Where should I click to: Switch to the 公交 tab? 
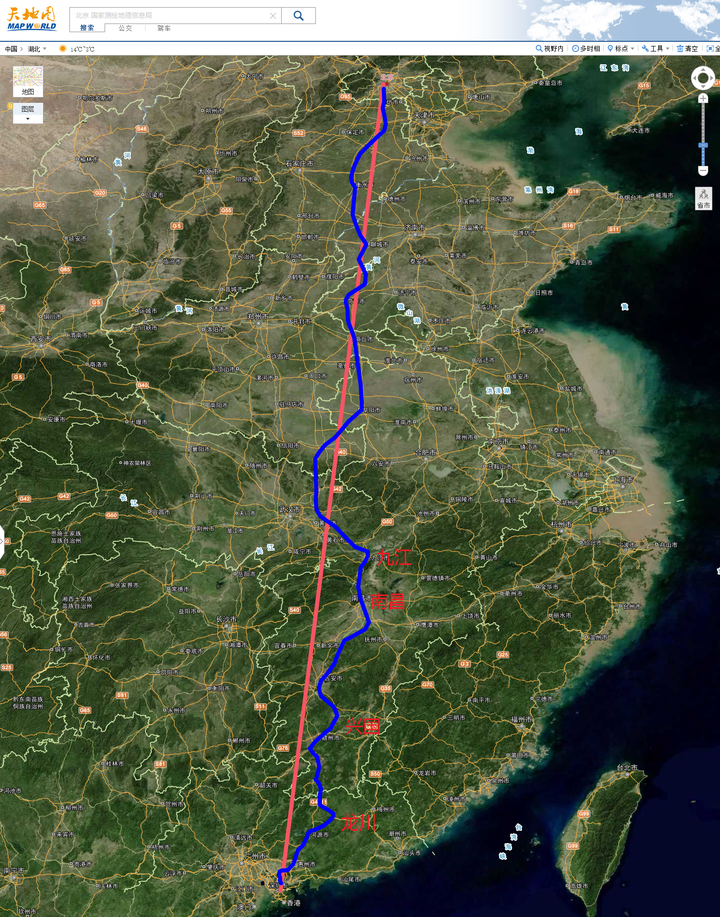(125, 28)
